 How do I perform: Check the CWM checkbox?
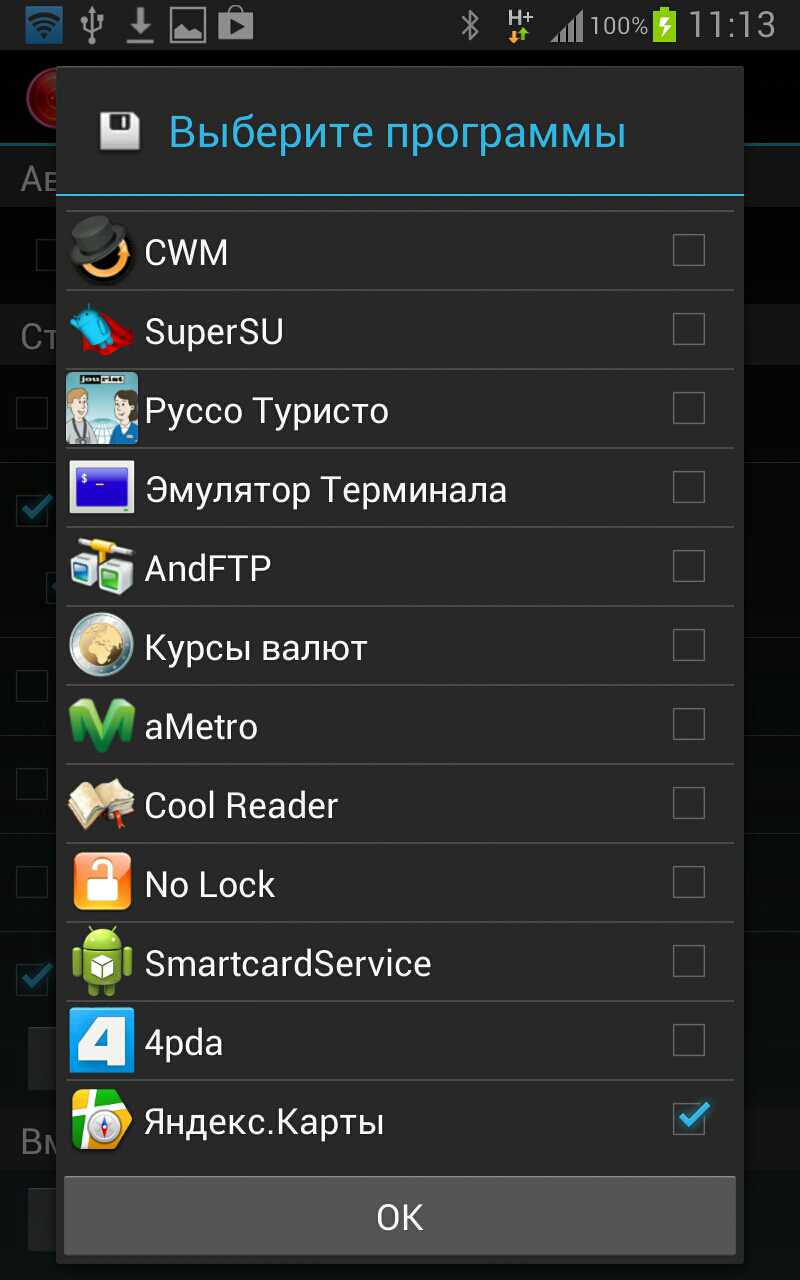[x=688, y=250]
